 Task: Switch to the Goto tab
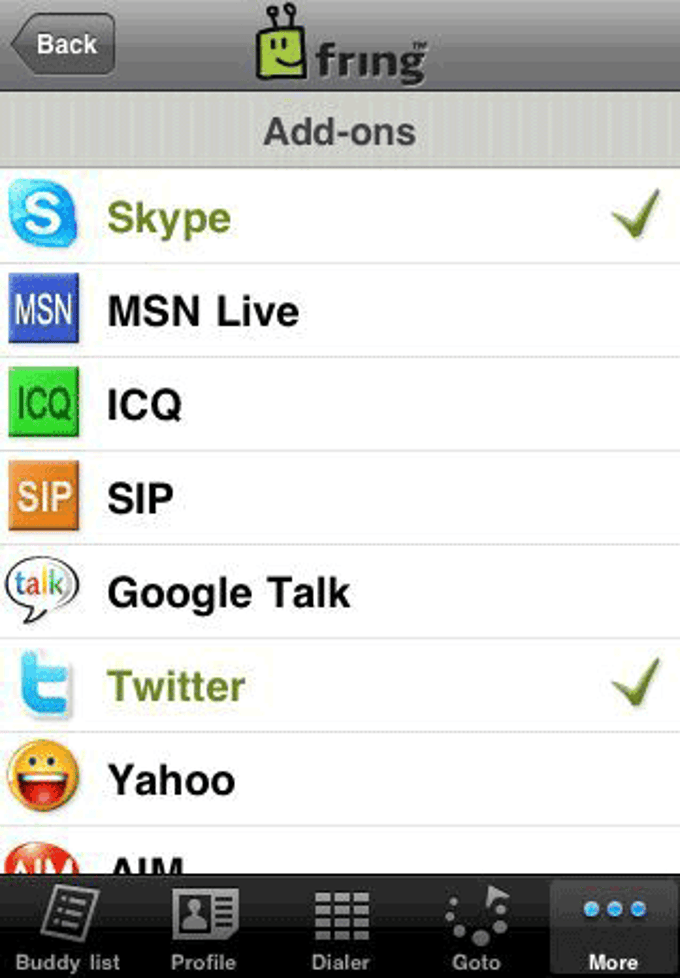[477, 929]
